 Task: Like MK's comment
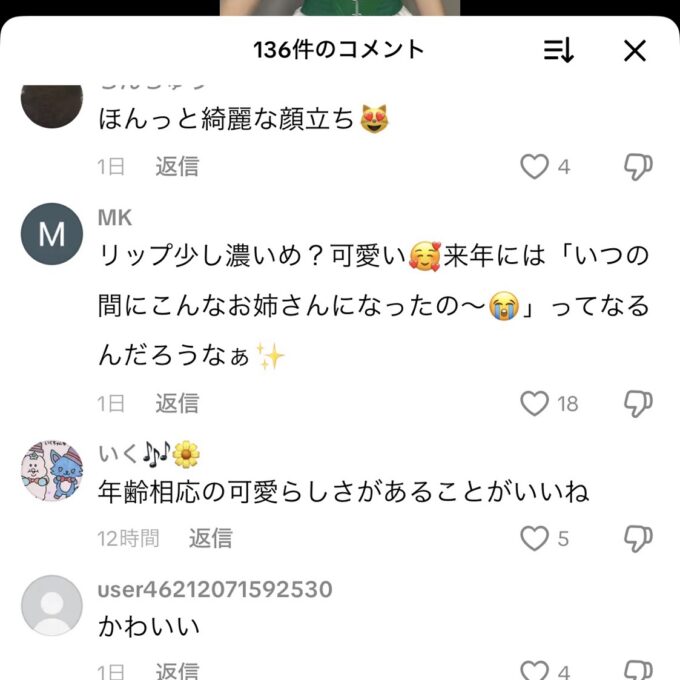[x=535, y=404]
